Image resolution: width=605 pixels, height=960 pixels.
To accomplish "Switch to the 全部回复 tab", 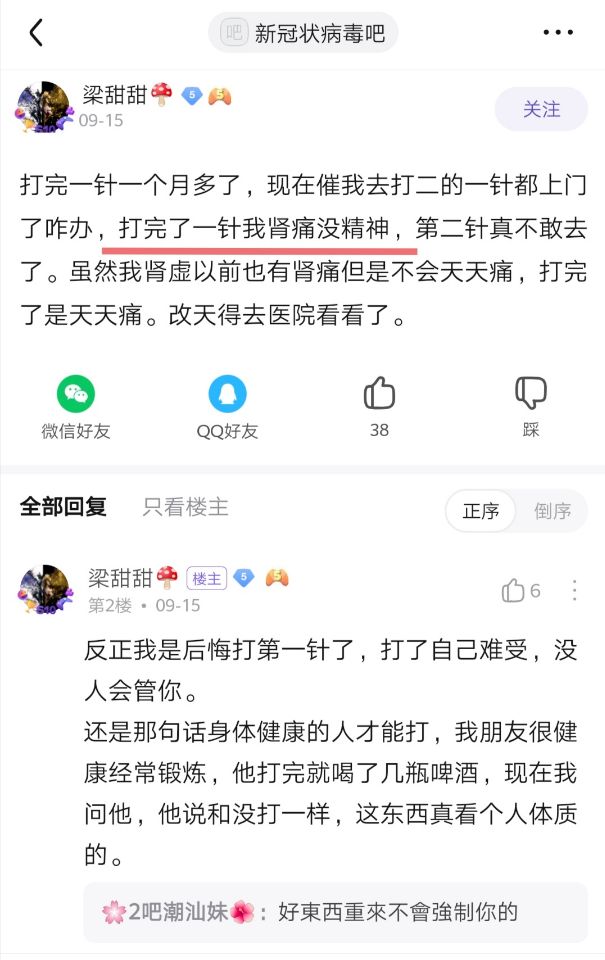I will tap(63, 507).
